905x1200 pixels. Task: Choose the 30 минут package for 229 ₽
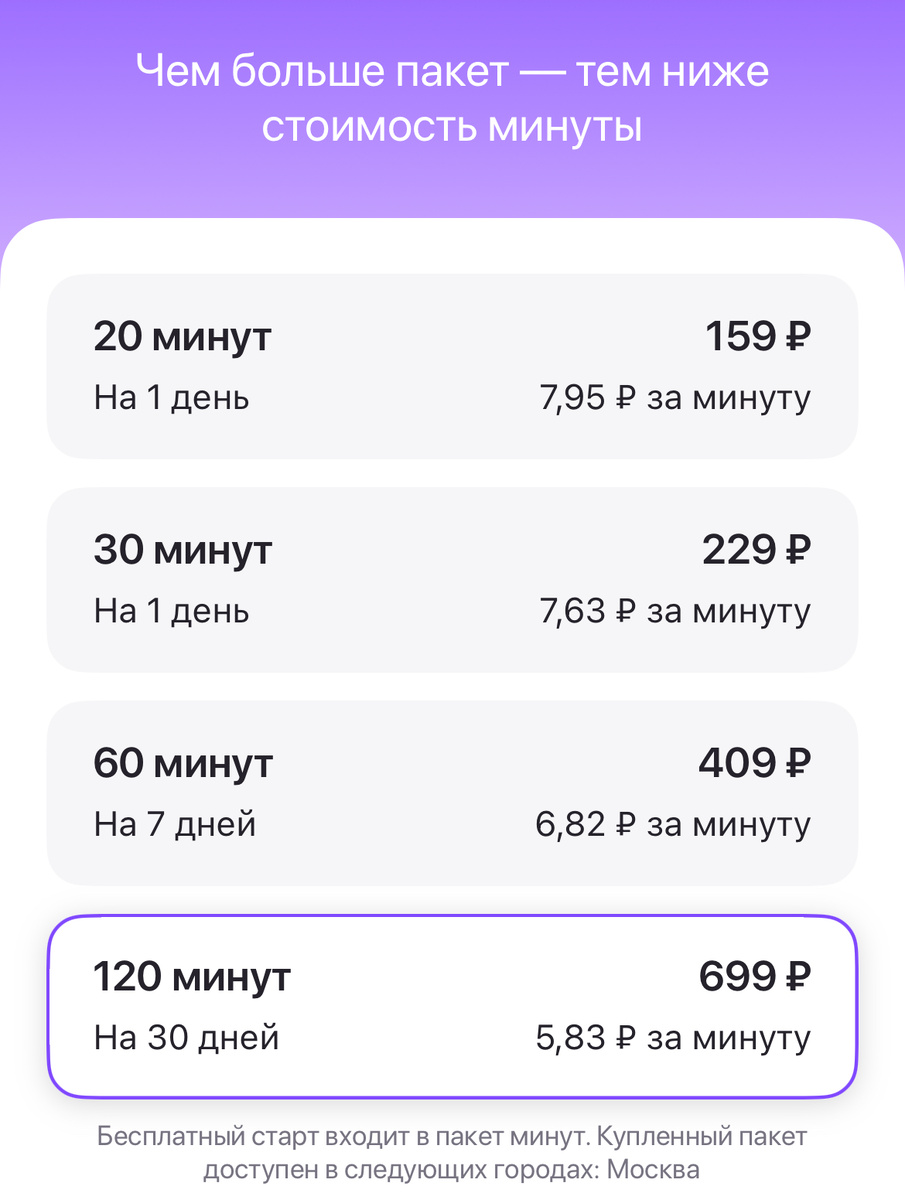pyautogui.click(x=452, y=580)
